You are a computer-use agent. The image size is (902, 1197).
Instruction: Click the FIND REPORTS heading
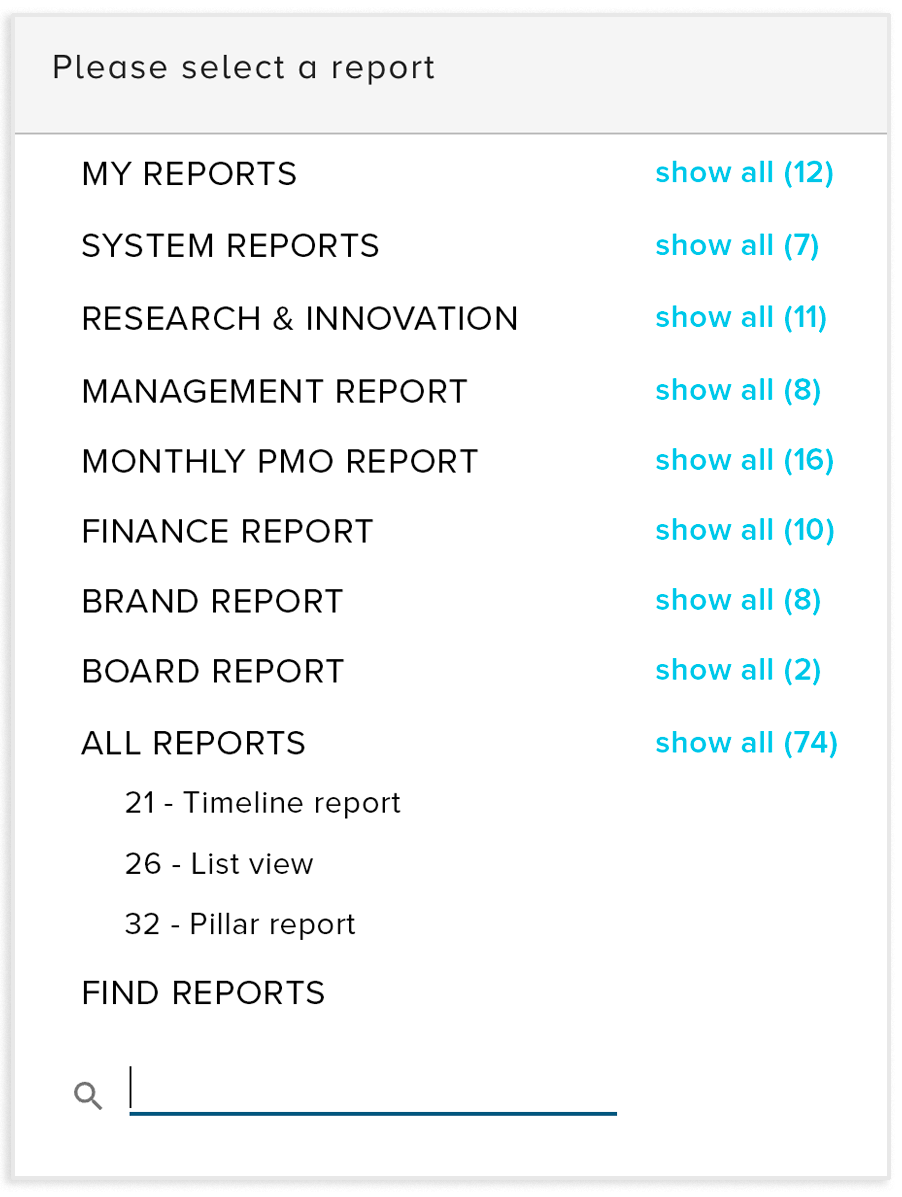pos(203,992)
